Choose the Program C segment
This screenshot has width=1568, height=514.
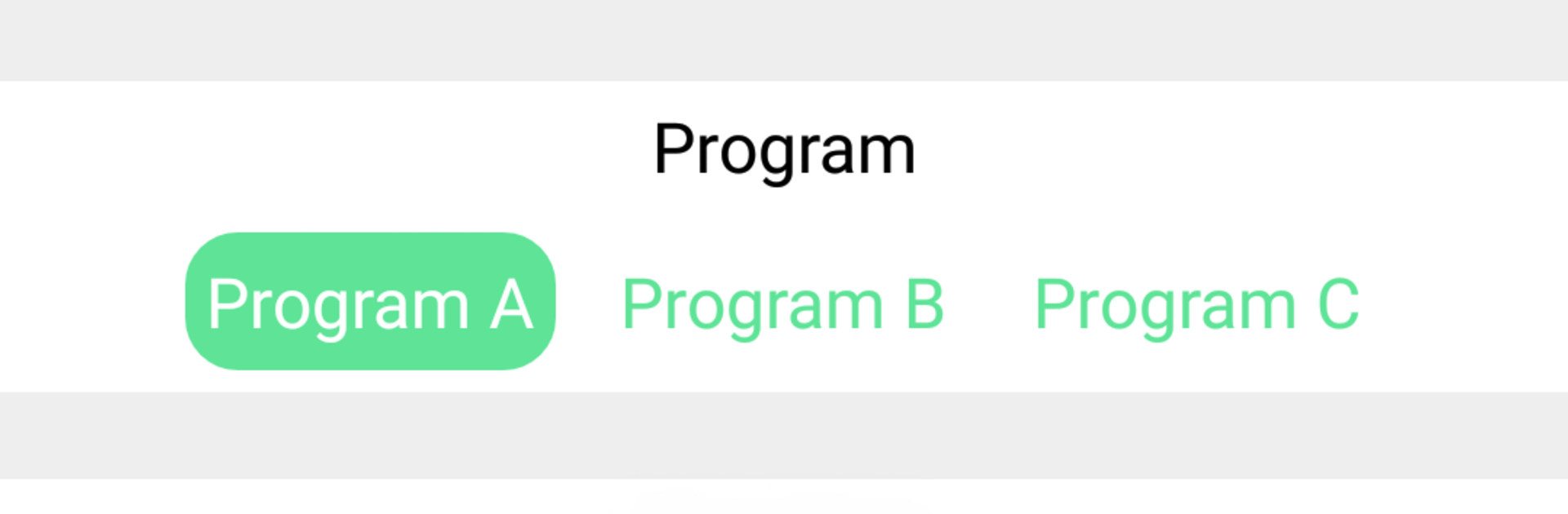tap(1196, 304)
